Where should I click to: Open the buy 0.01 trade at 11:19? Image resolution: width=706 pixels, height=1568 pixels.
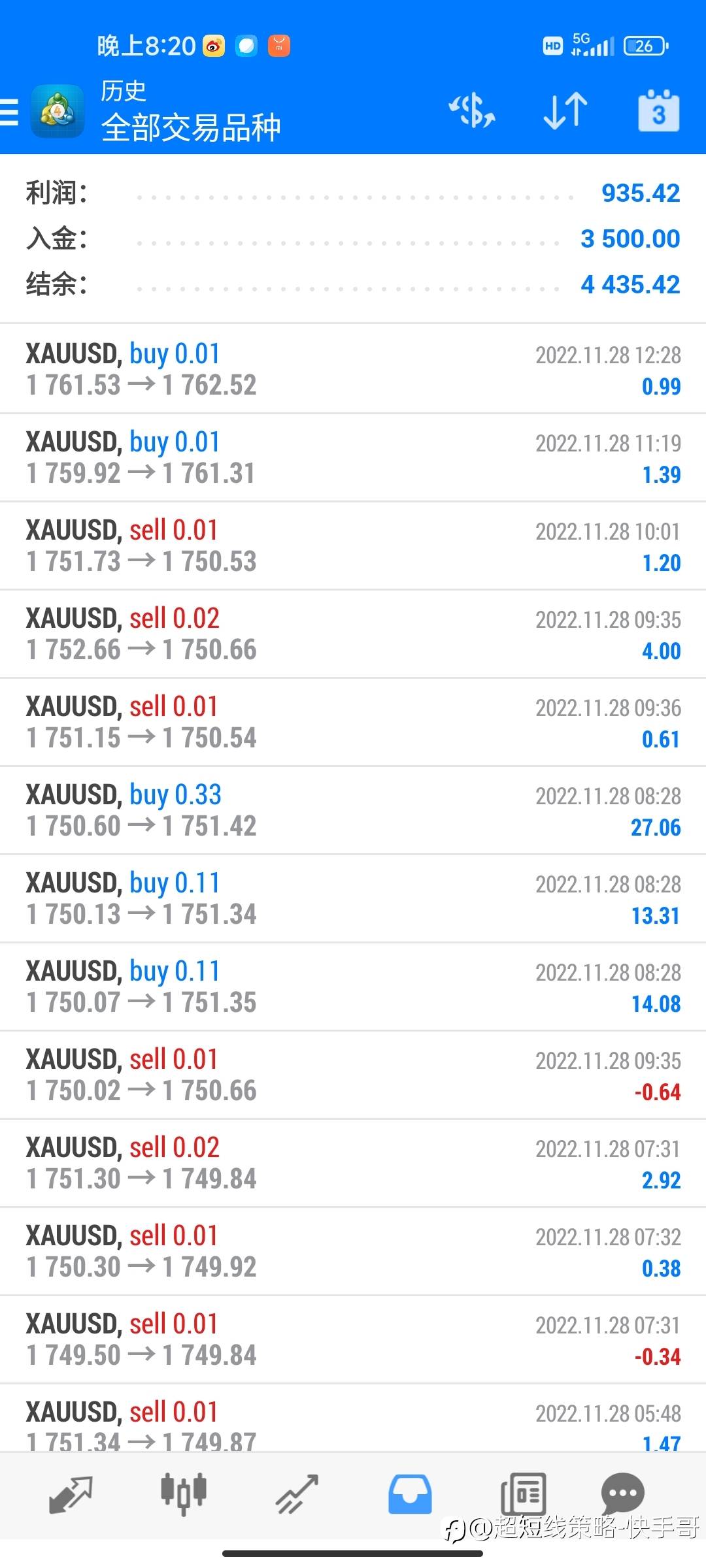(x=353, y=457)
